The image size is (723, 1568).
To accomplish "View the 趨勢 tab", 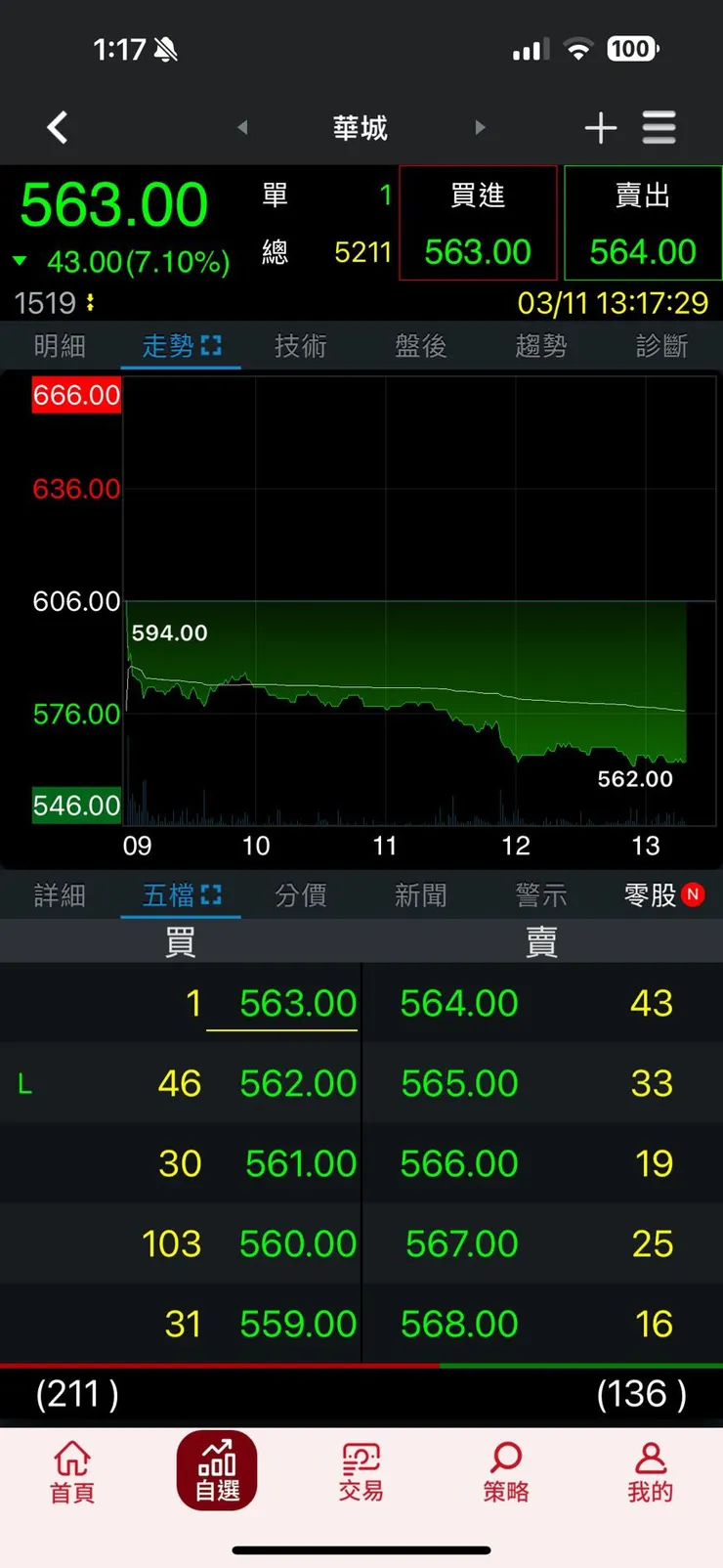I will 541,346.
